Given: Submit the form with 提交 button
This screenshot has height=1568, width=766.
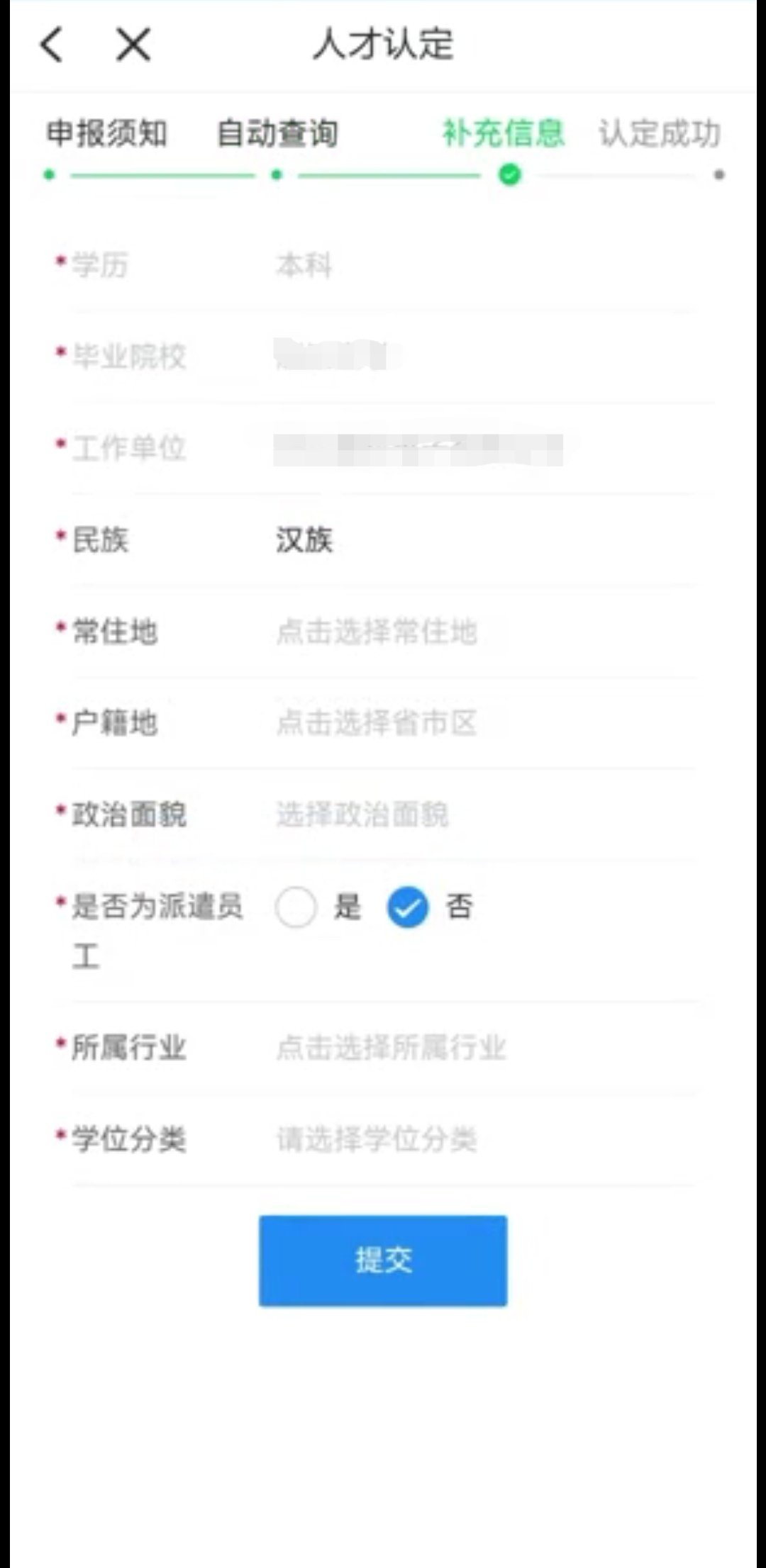Looking at the screenshot, I should (x=382, y=1260).
